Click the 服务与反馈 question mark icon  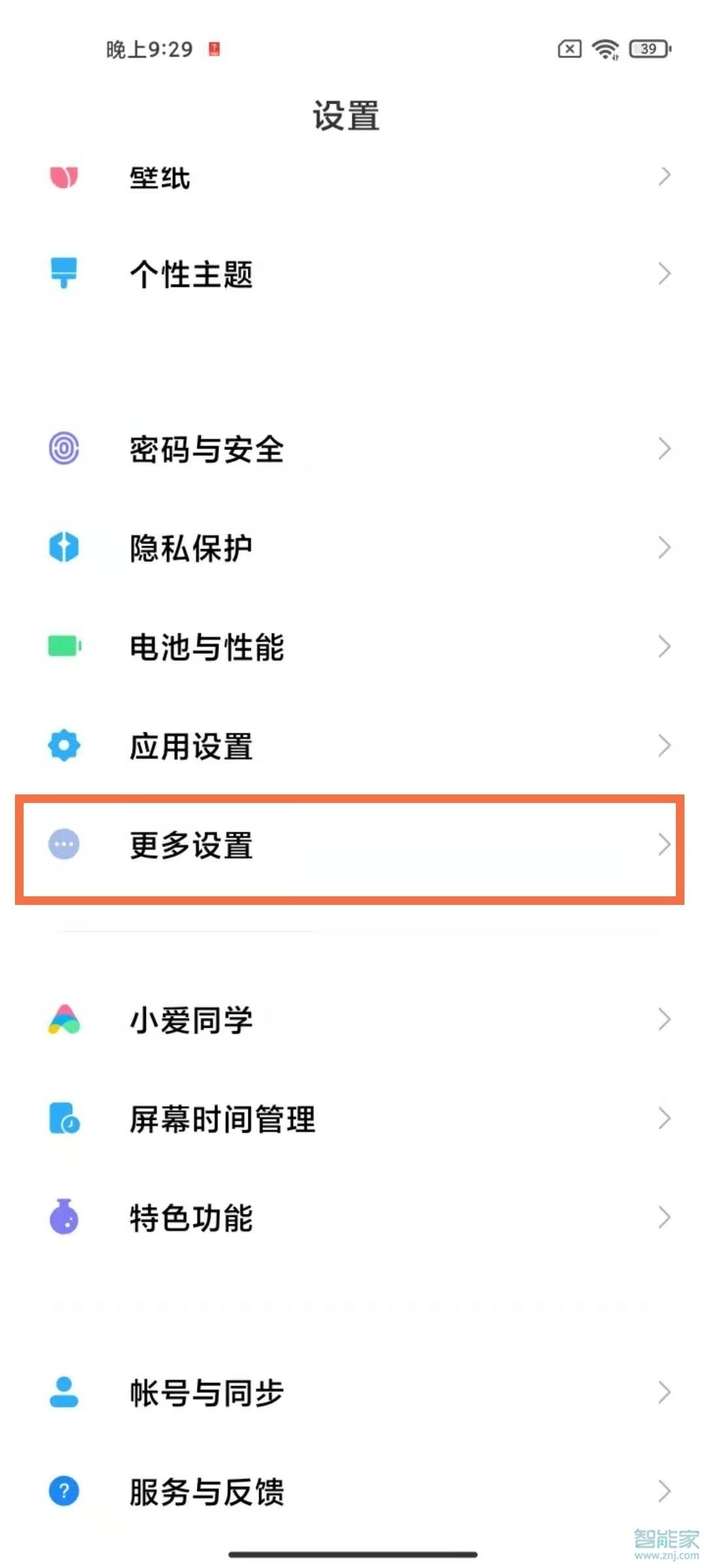coord(63,1490)
